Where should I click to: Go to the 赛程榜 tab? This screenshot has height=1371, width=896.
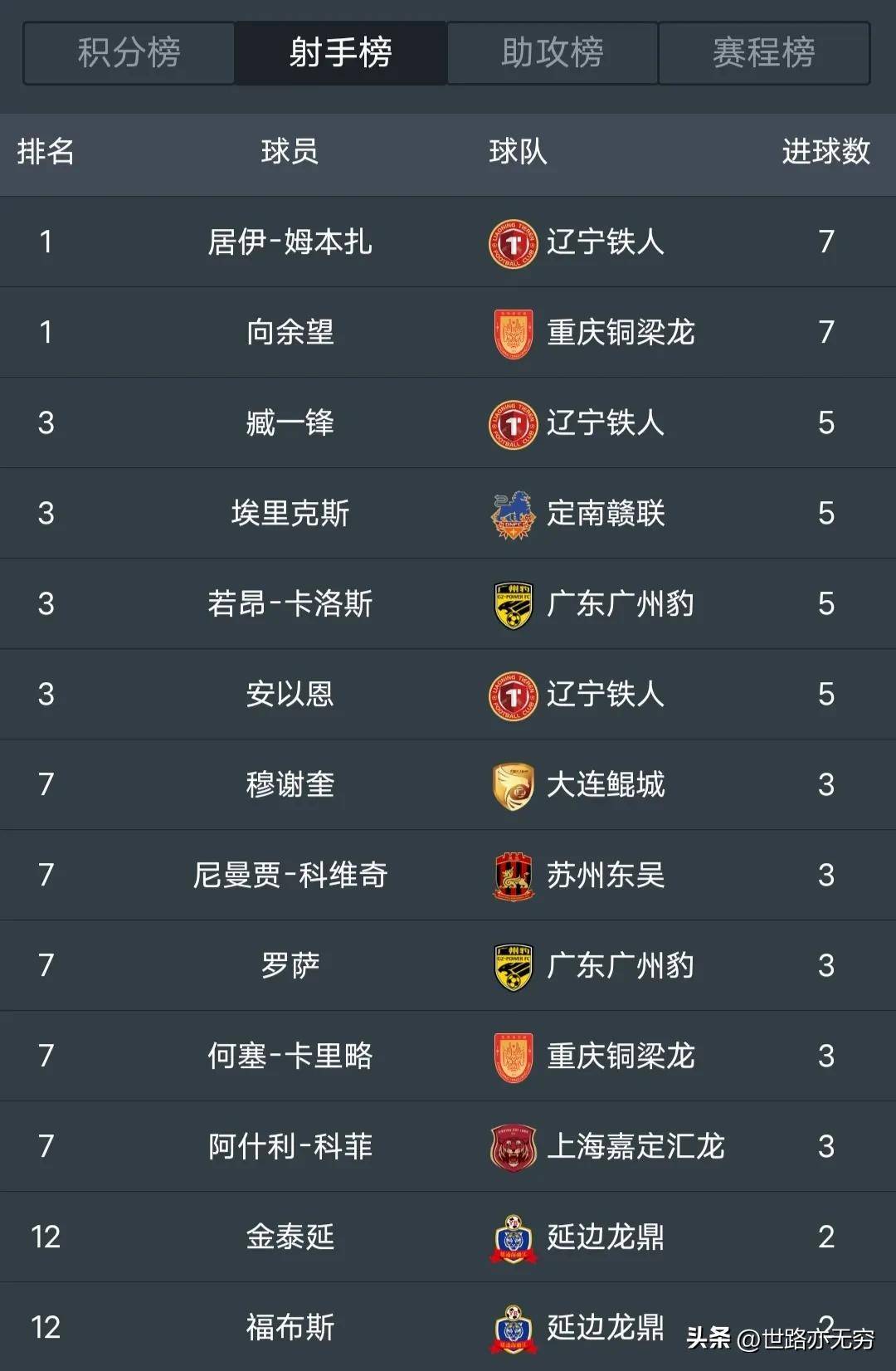click(x=764, y=53)
